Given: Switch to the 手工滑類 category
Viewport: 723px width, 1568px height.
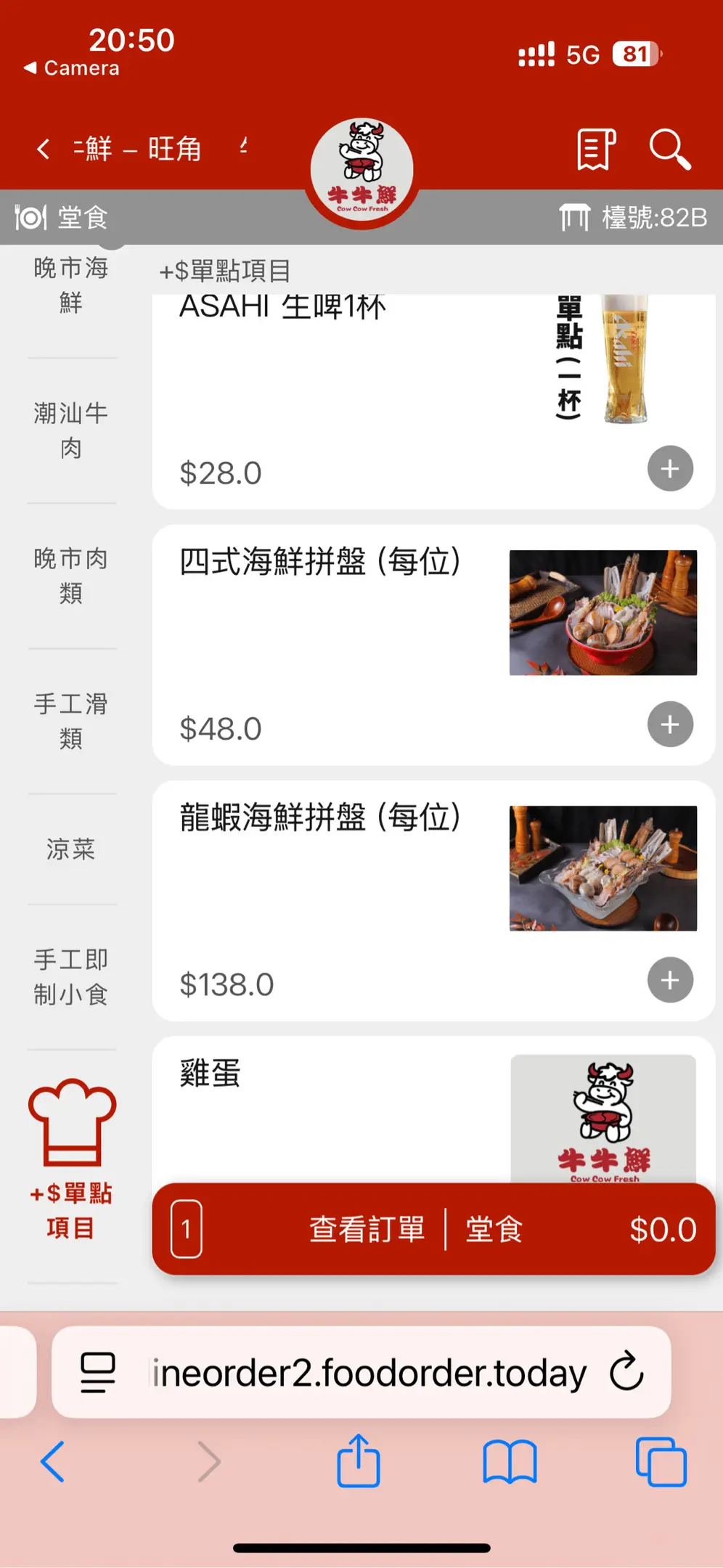Looking at the screenshot, I should (71, 721).
